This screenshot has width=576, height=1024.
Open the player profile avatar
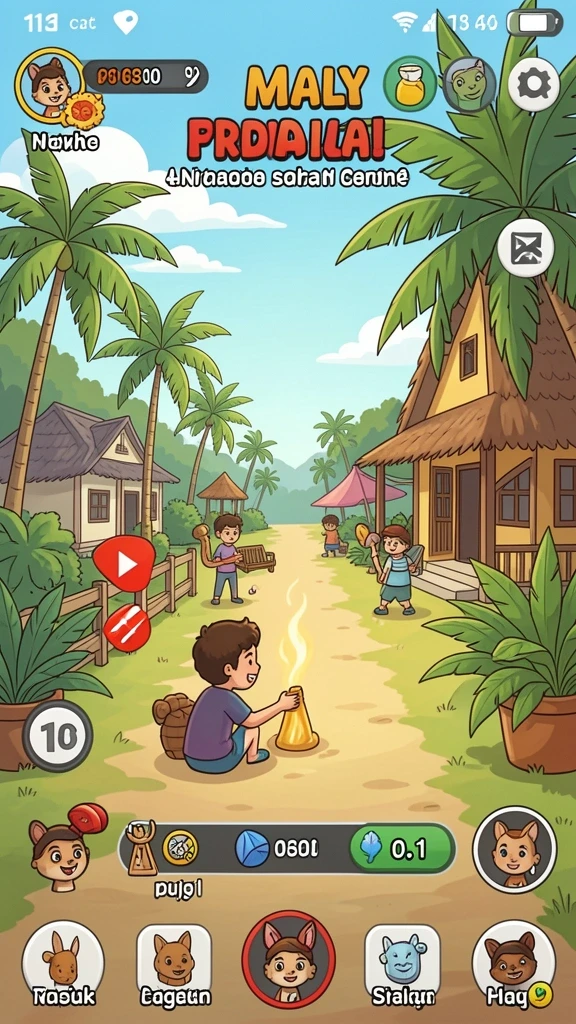(x=49, y=82)
